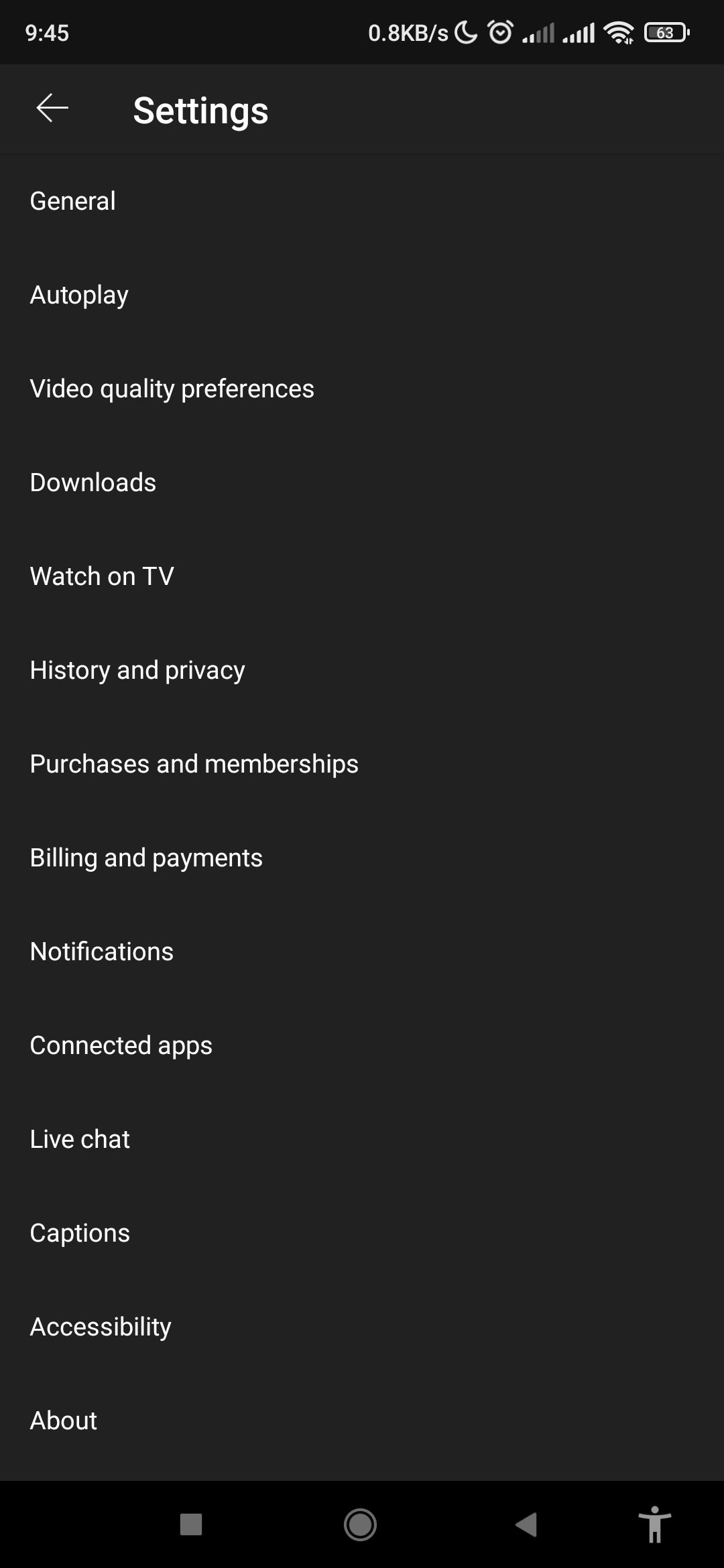Open the Downloads settings

click(92, 481)
